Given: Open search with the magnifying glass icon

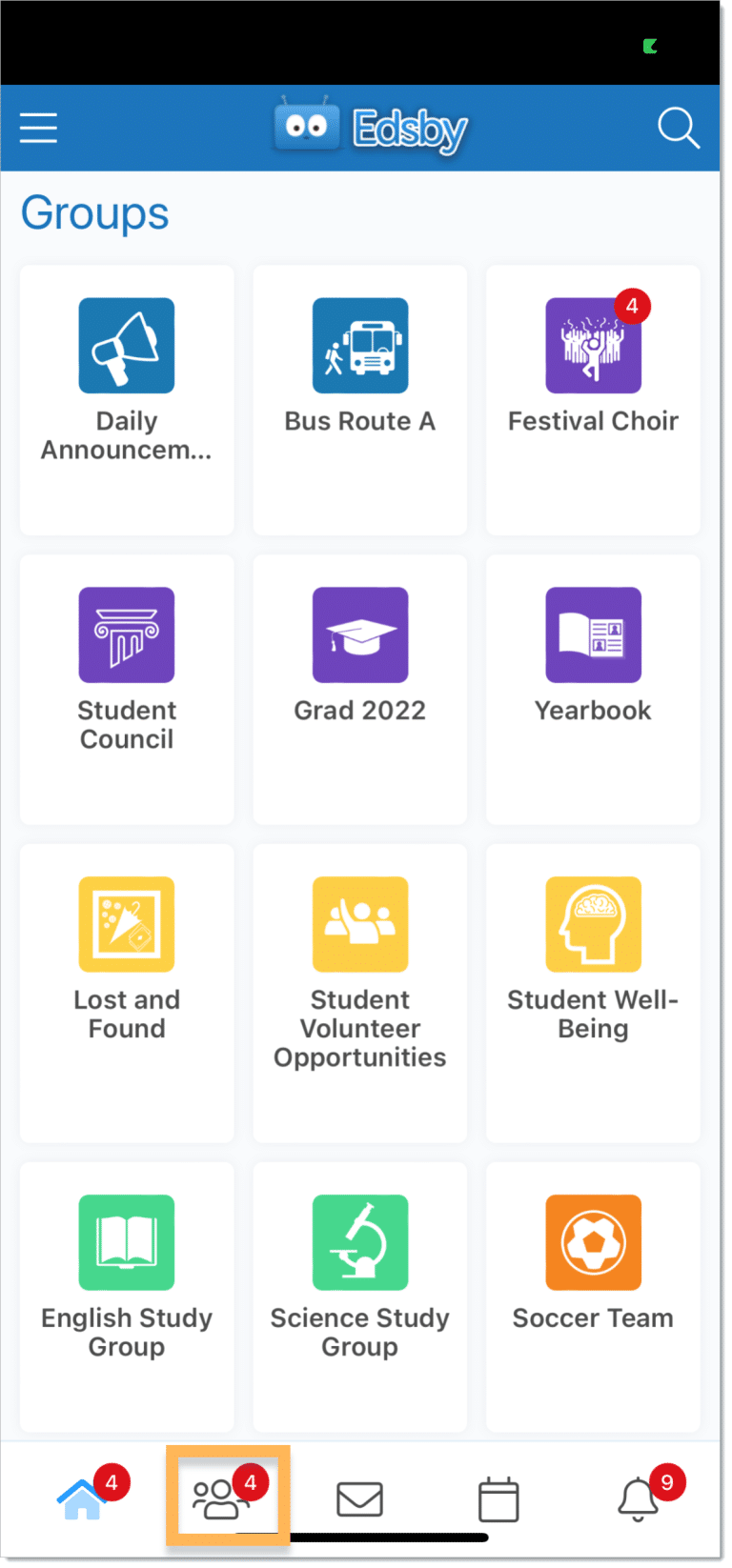Looking at the screenshot, I should 679,128.
